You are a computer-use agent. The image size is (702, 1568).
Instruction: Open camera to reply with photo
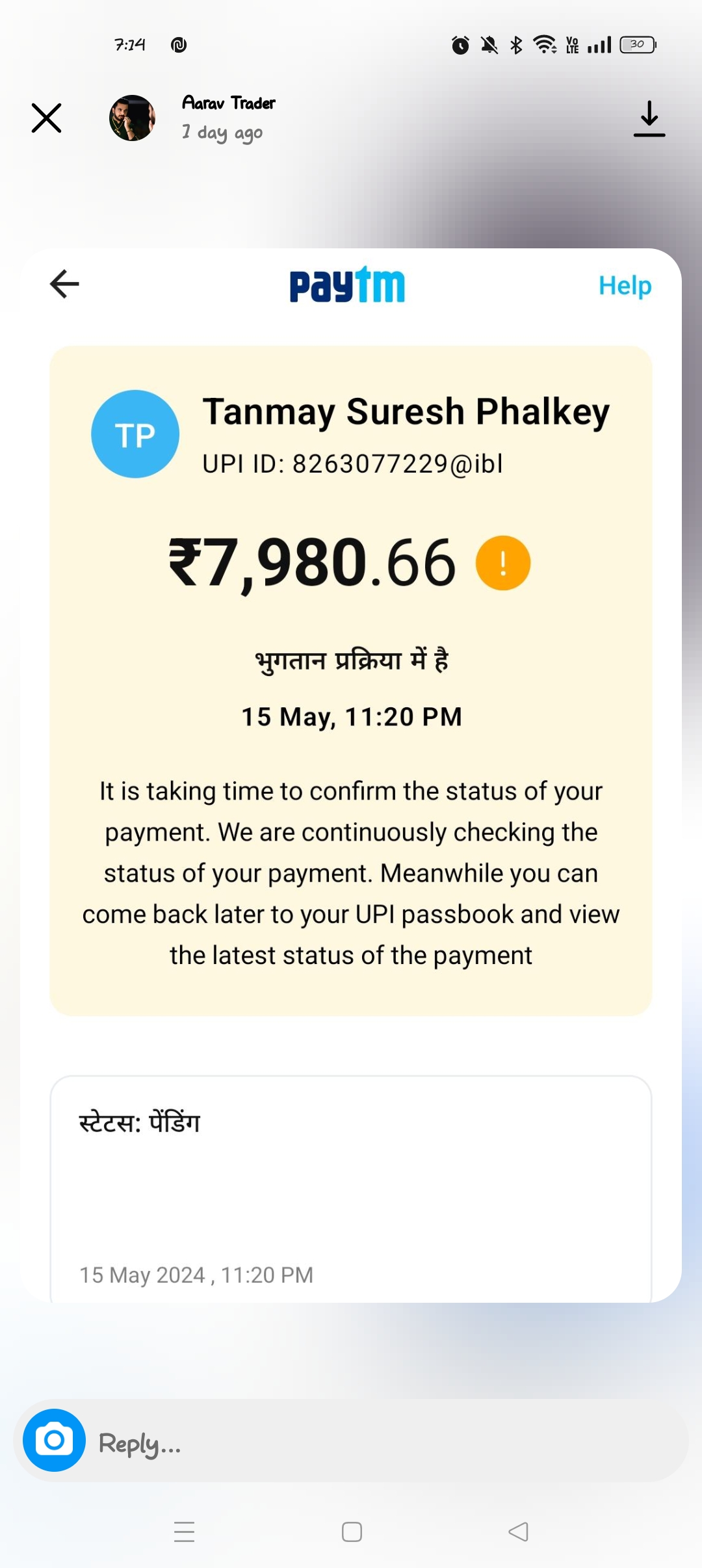coord(54,1440)
